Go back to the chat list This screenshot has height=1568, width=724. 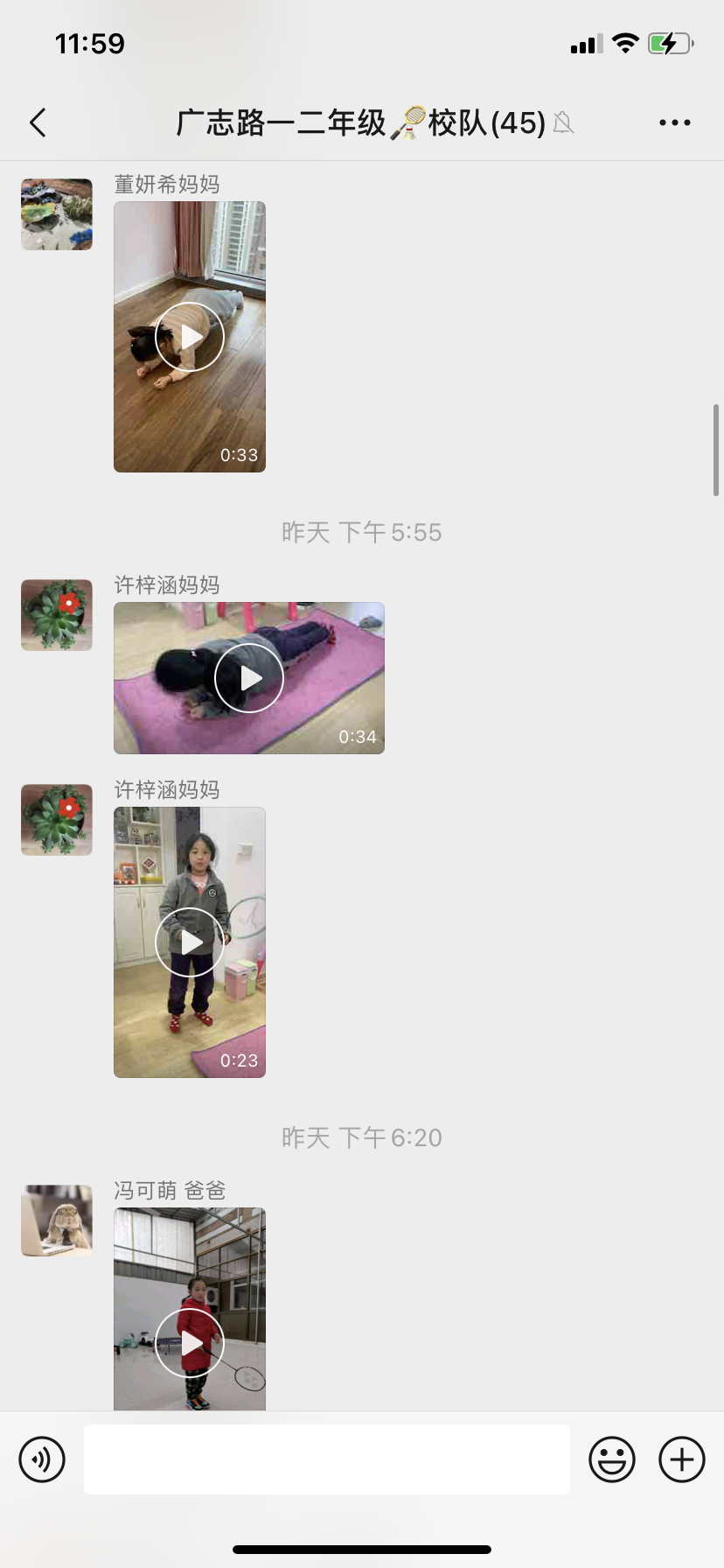coord(38,122)
